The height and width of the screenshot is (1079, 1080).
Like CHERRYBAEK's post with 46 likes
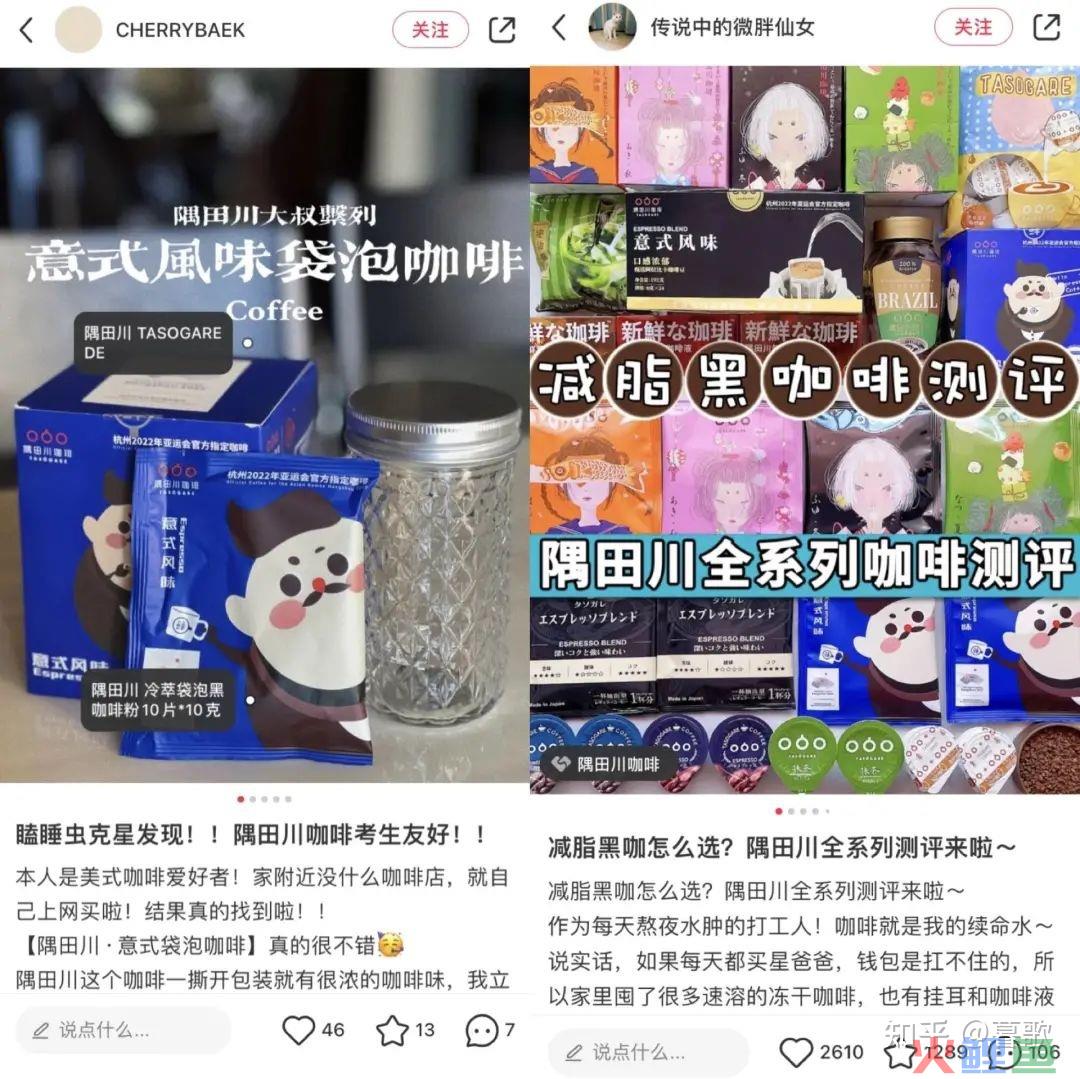click(x=299, y=1030)
